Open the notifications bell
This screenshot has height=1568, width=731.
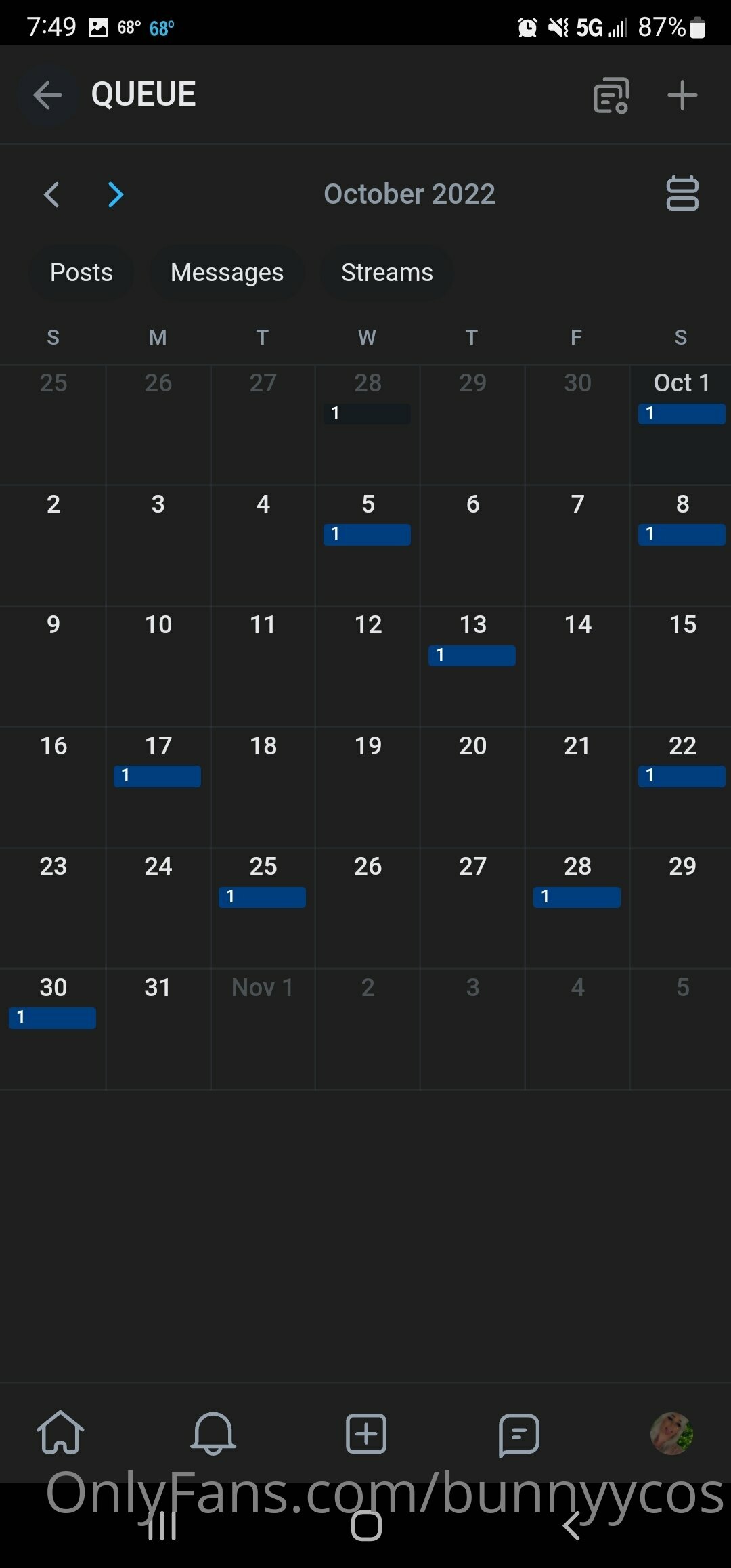point(213,1432)
